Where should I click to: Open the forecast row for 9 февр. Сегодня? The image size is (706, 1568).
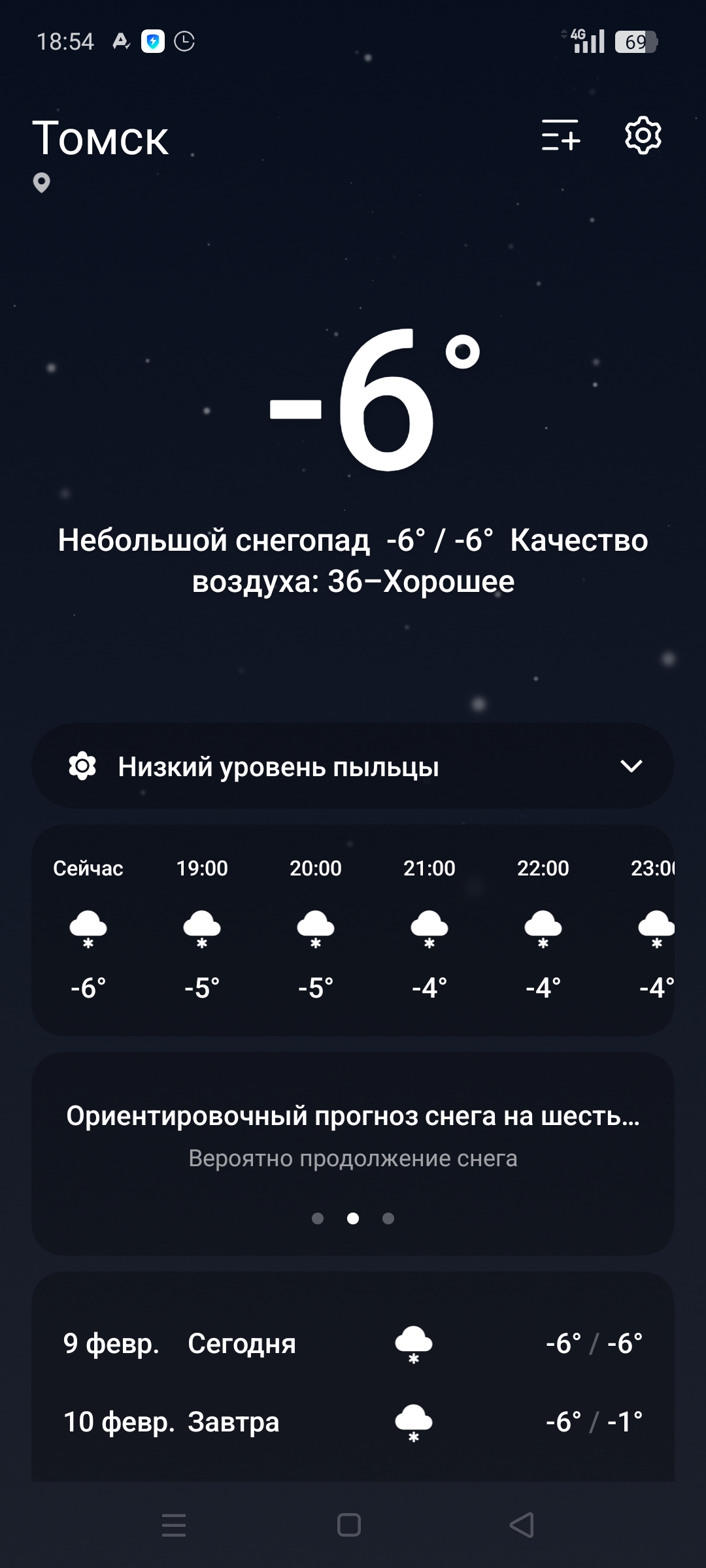[353, 1343]
